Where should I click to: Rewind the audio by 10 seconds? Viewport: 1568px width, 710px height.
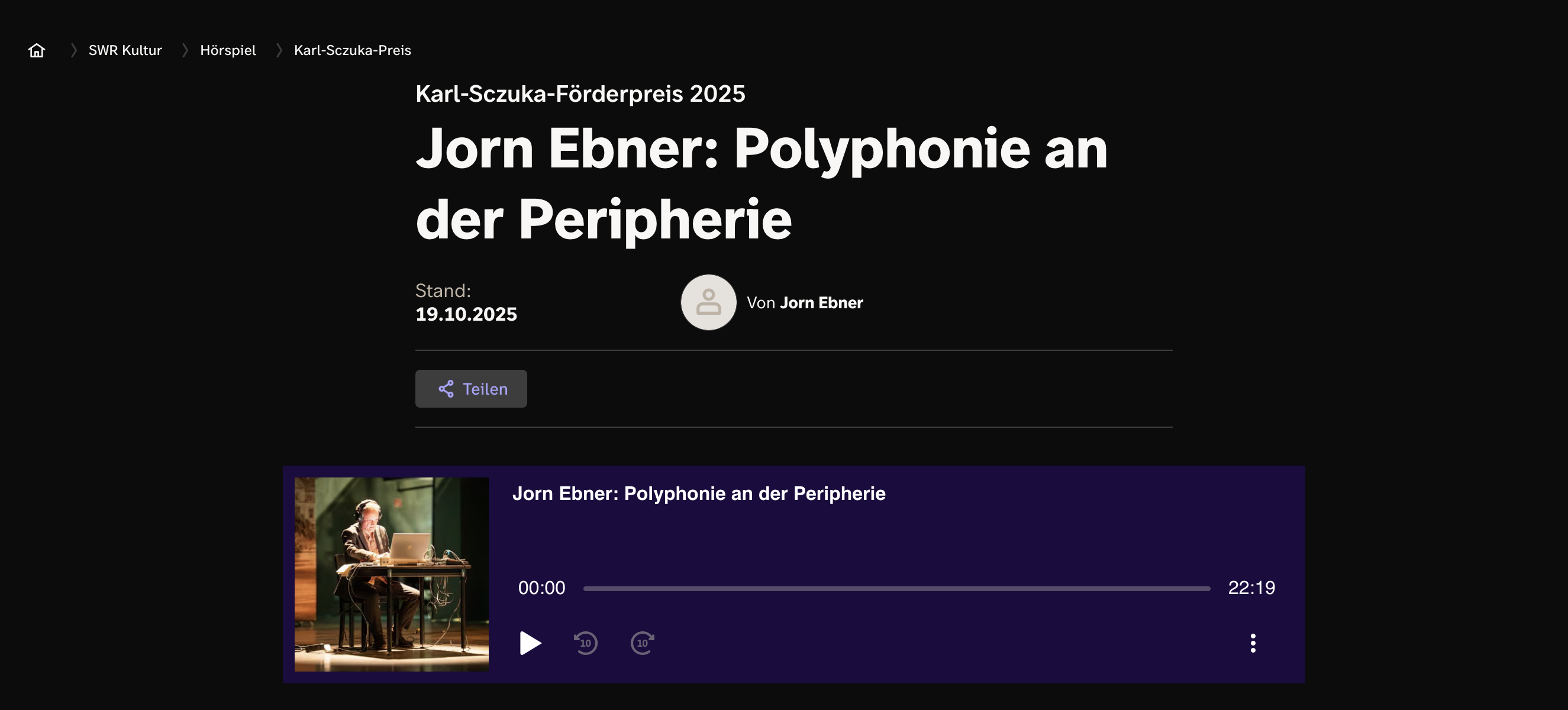[x=586, y=643]
